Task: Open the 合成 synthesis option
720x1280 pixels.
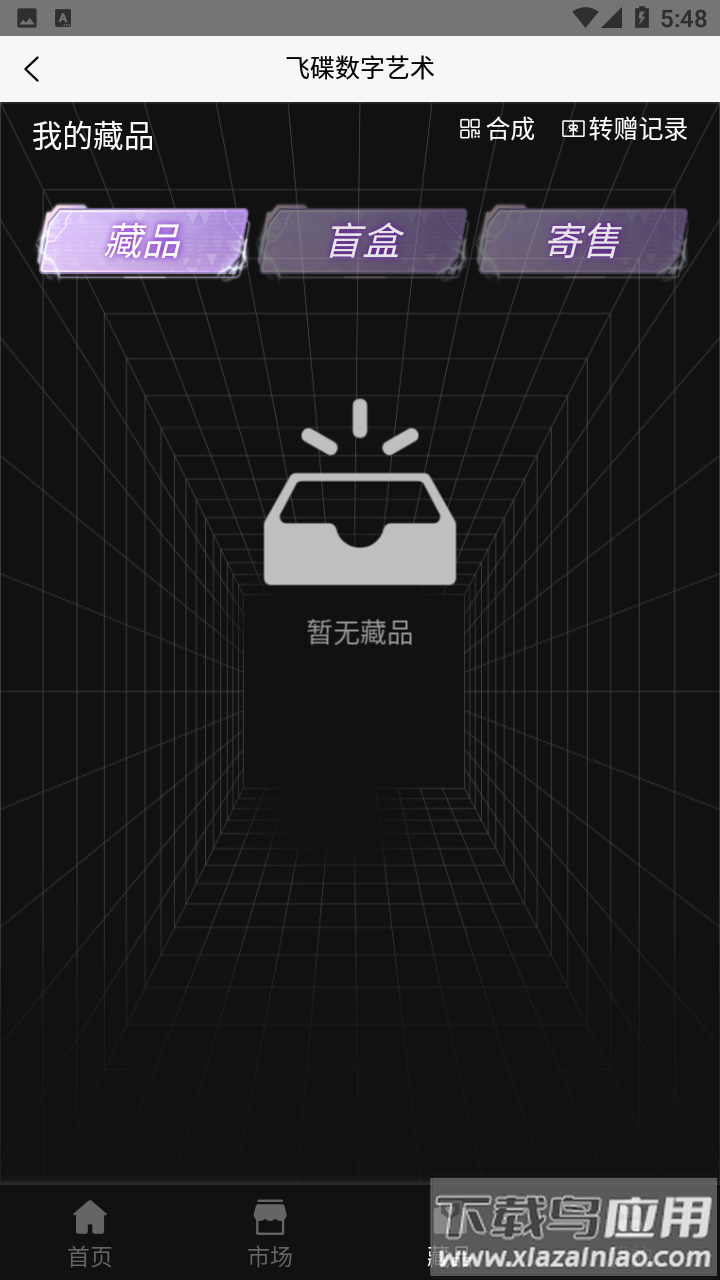Action: click(497, 129)
